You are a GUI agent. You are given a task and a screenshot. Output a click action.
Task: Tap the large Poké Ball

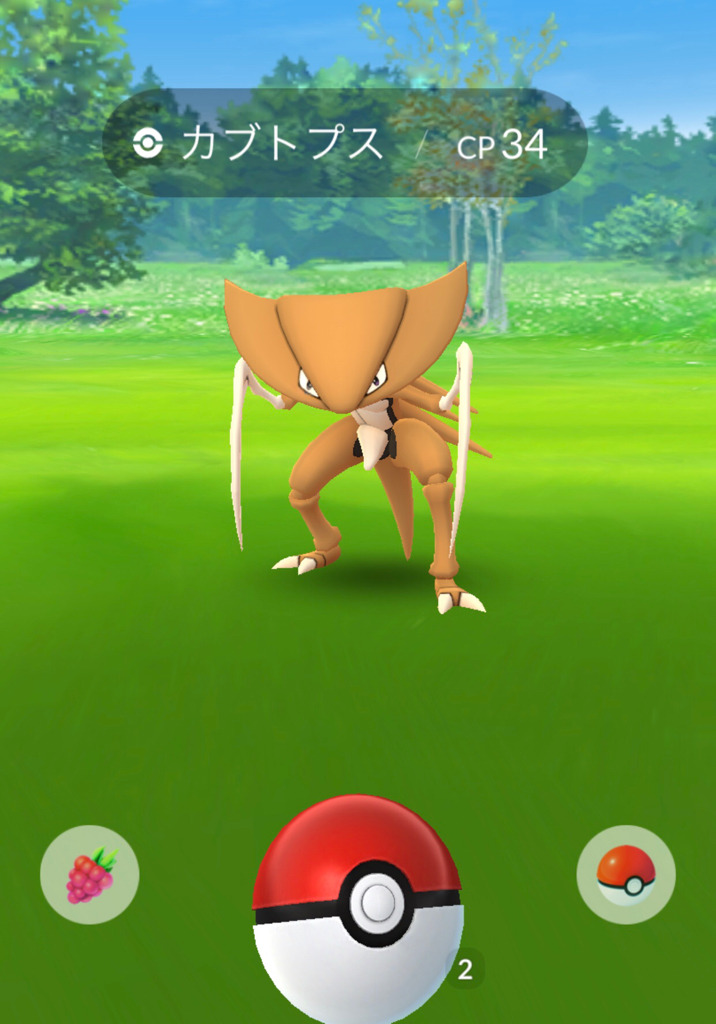pos(358,905)
